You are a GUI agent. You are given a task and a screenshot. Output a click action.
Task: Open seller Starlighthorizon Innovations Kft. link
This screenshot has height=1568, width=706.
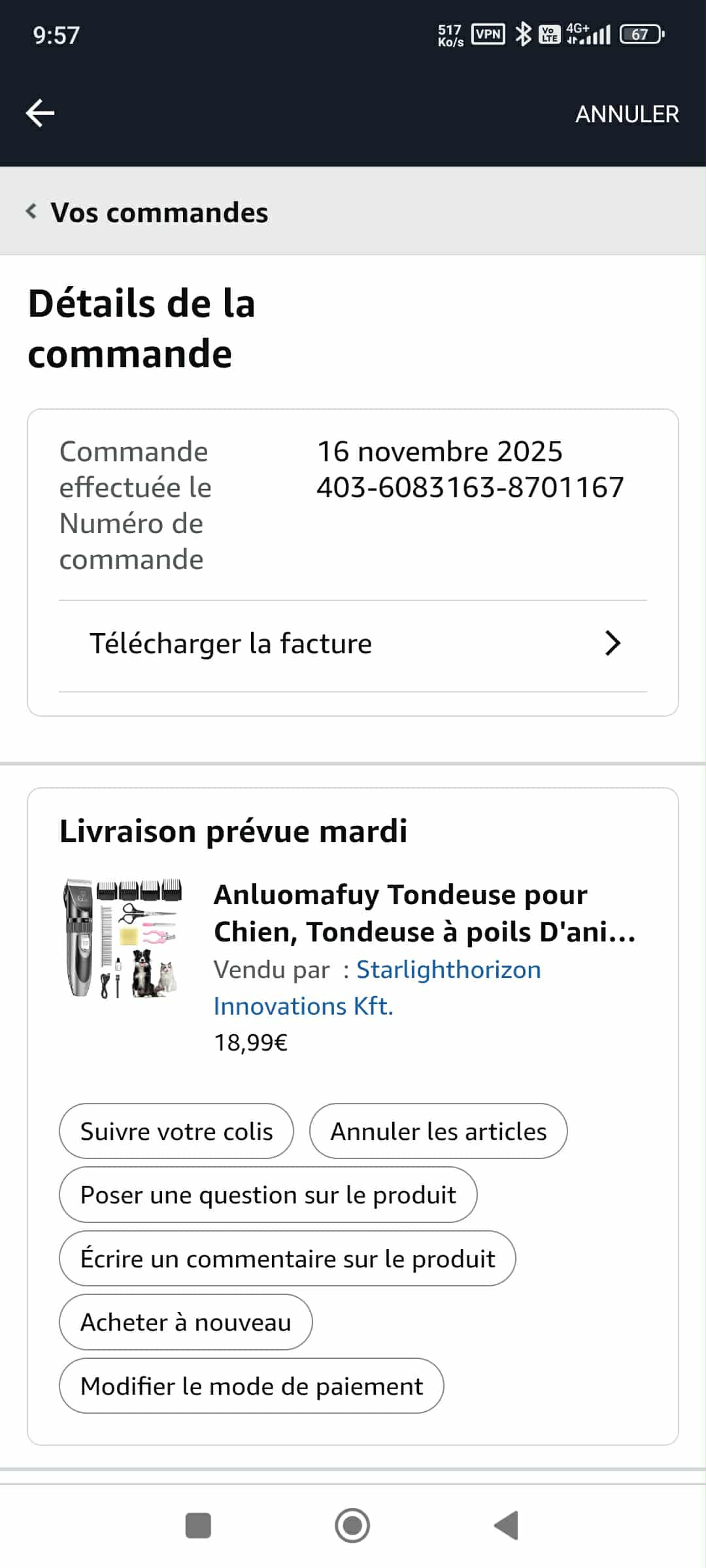448,970
